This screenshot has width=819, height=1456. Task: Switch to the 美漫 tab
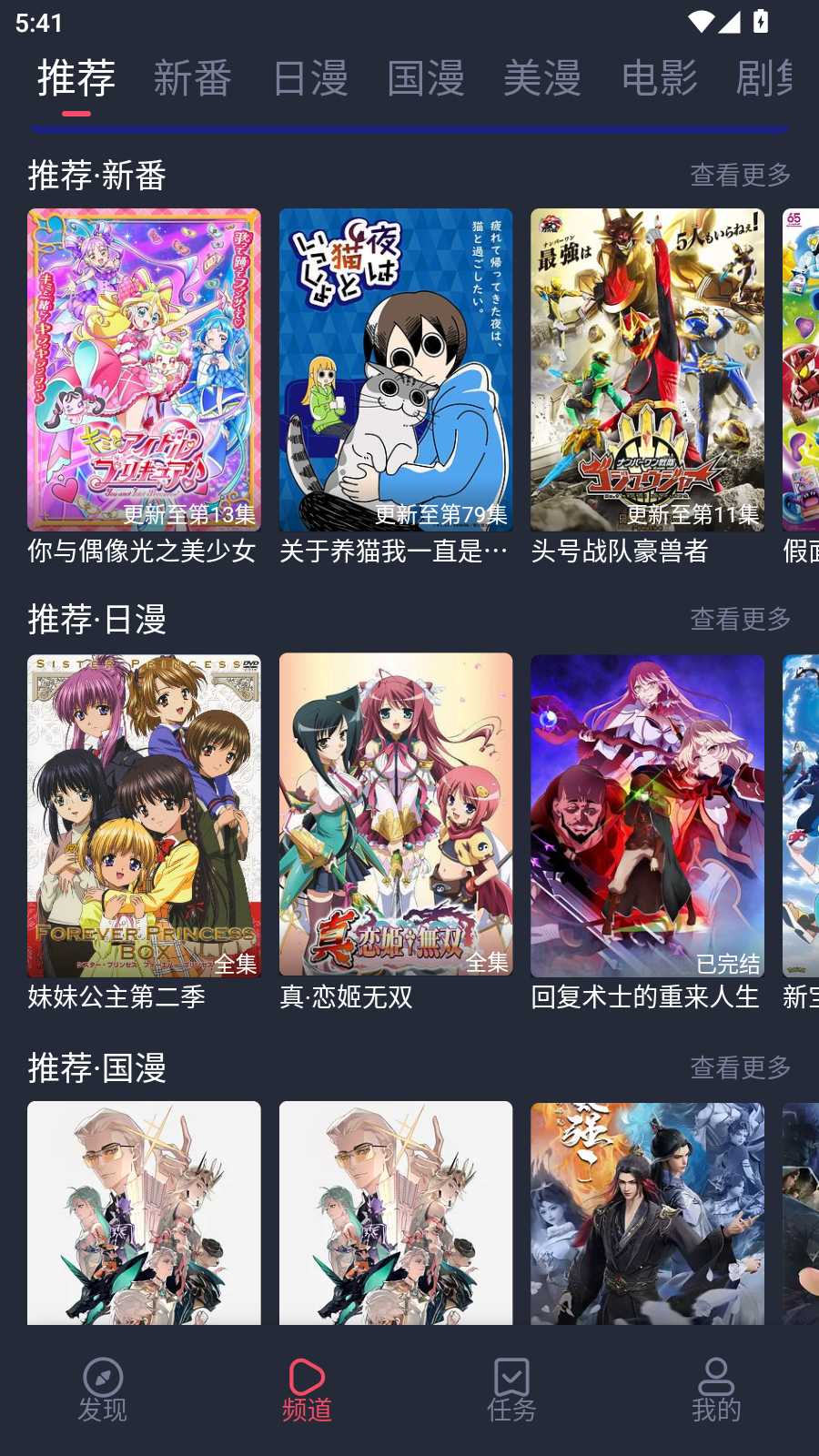[x=542, y=78]
